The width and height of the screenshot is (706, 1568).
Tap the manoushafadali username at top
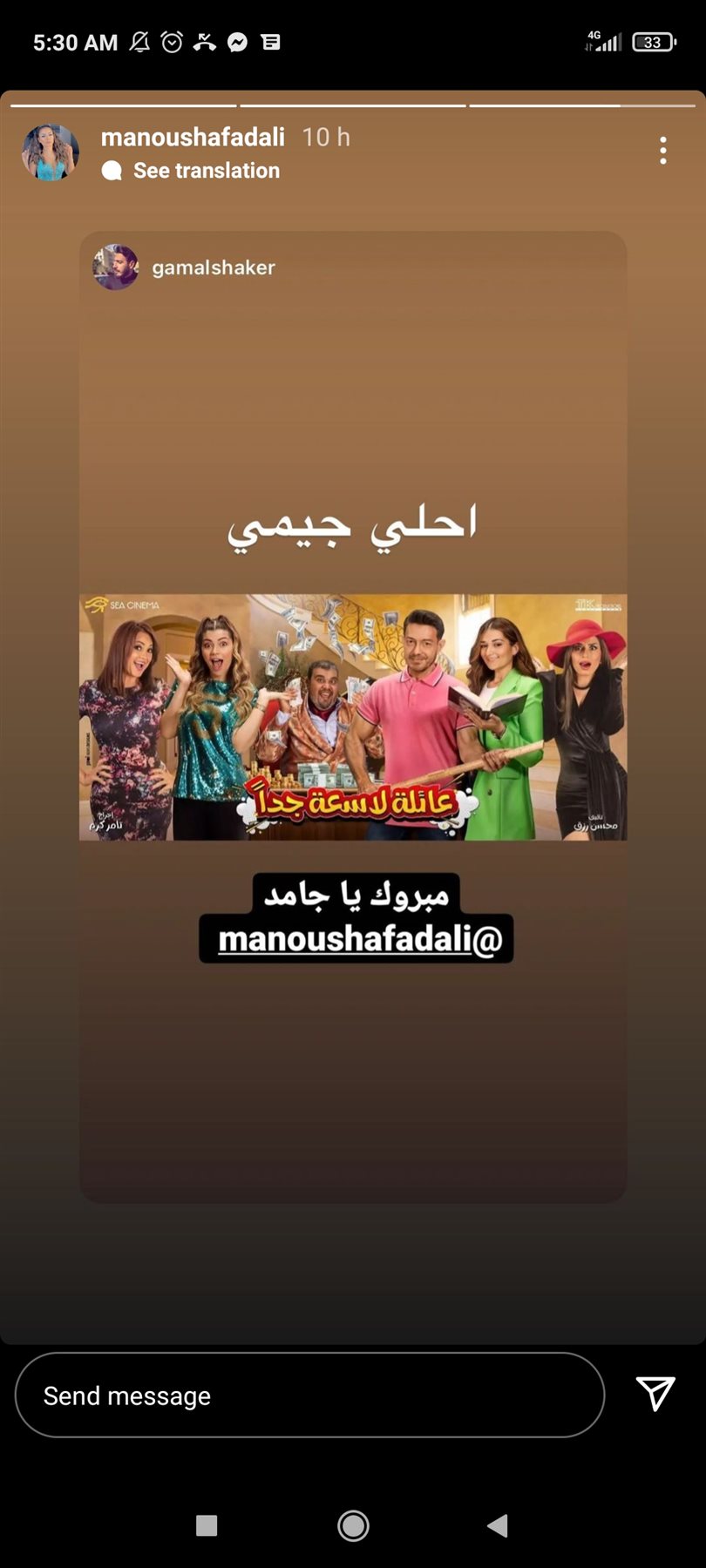click(193, 137)
